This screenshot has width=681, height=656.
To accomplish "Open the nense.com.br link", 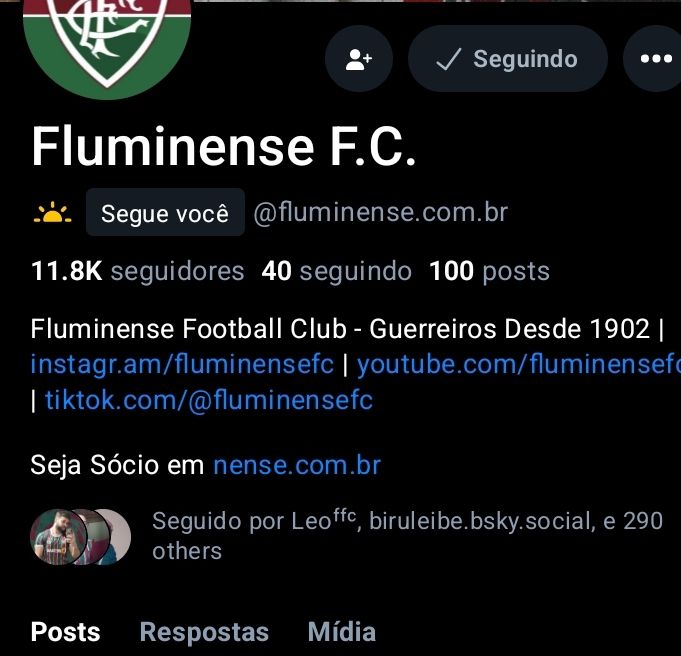I will pyautogui.click(x=297, y=465).
